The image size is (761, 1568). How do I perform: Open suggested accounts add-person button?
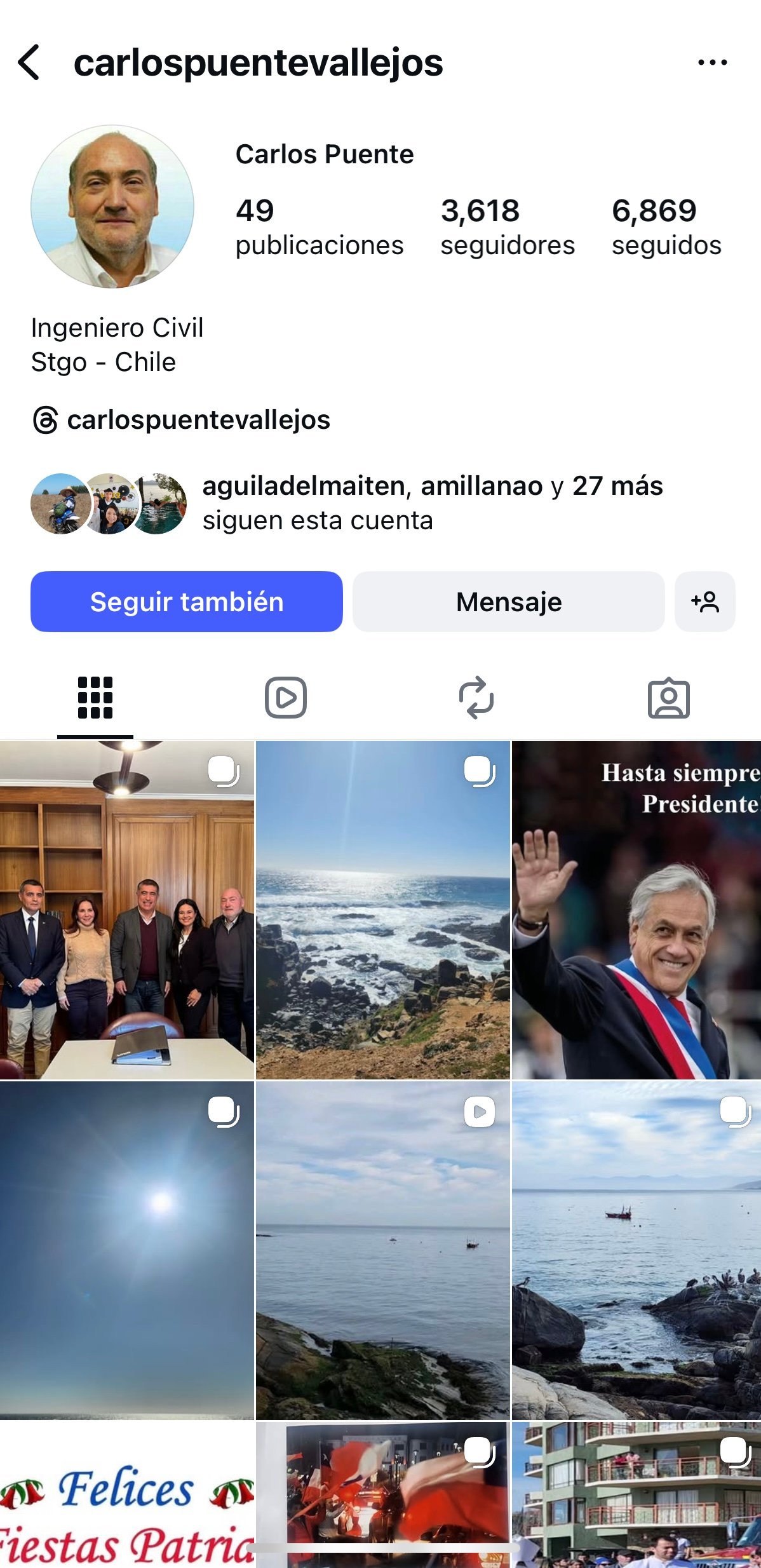tap(704, 601)
